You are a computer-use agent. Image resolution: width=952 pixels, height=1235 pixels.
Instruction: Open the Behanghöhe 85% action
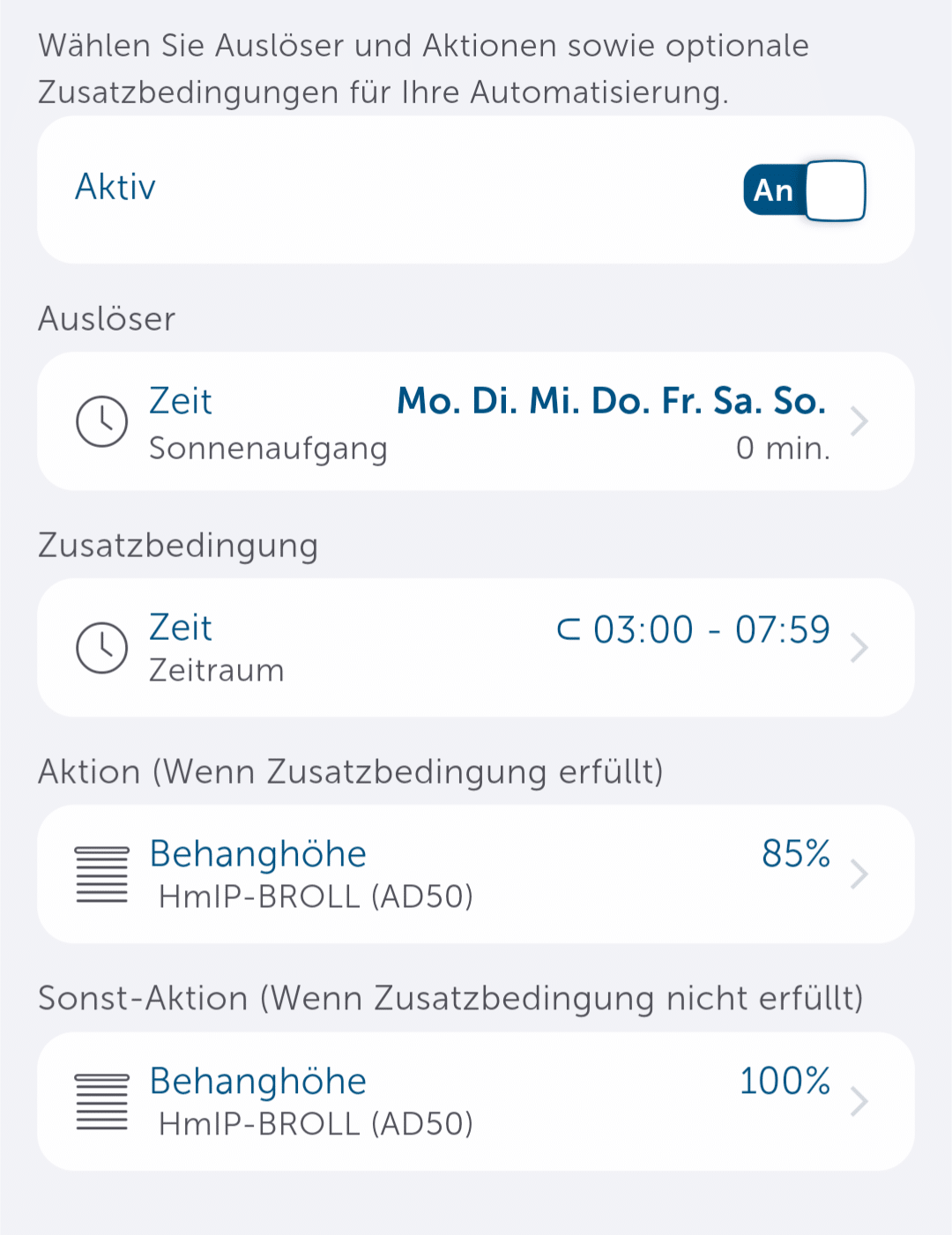pos(476,874)
